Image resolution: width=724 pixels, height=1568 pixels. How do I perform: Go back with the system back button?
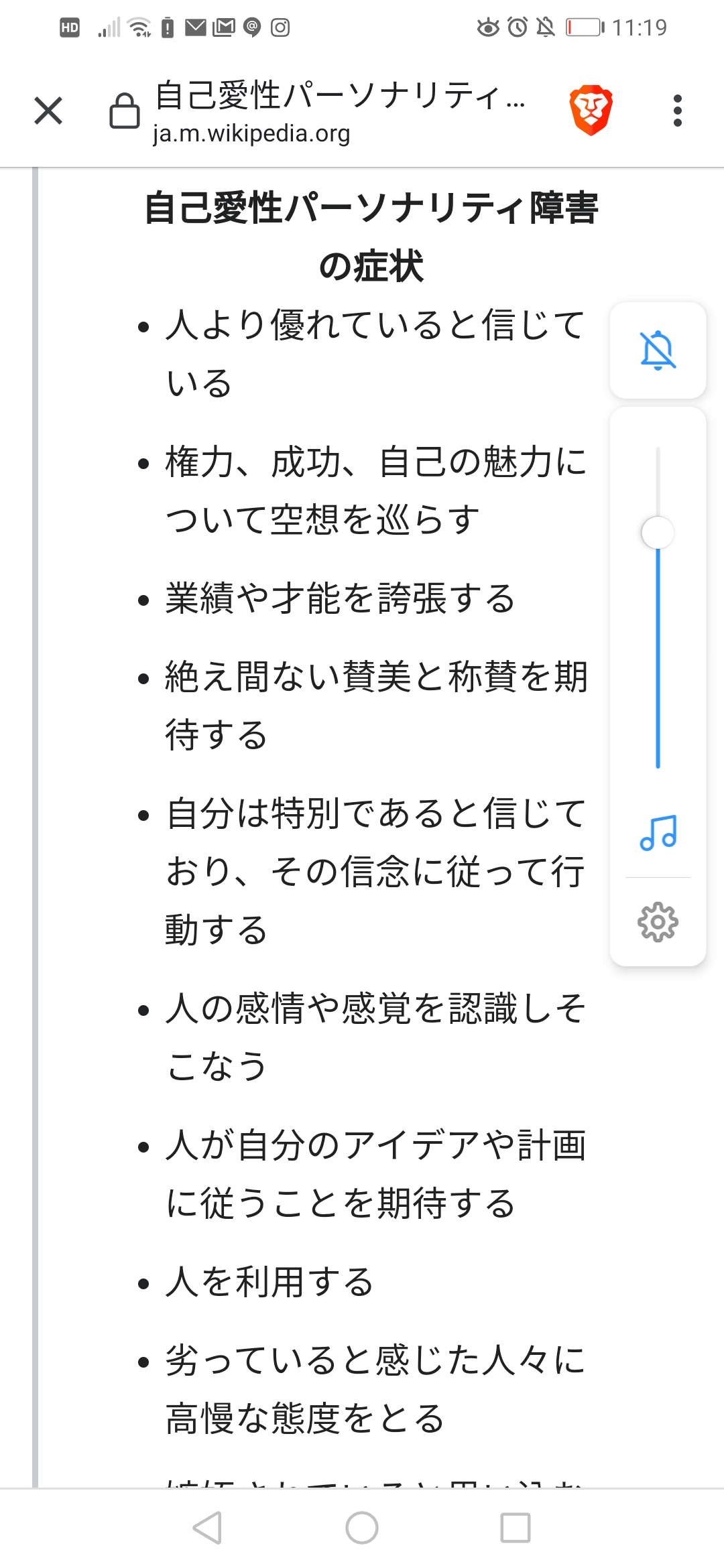pos(207,1528)
